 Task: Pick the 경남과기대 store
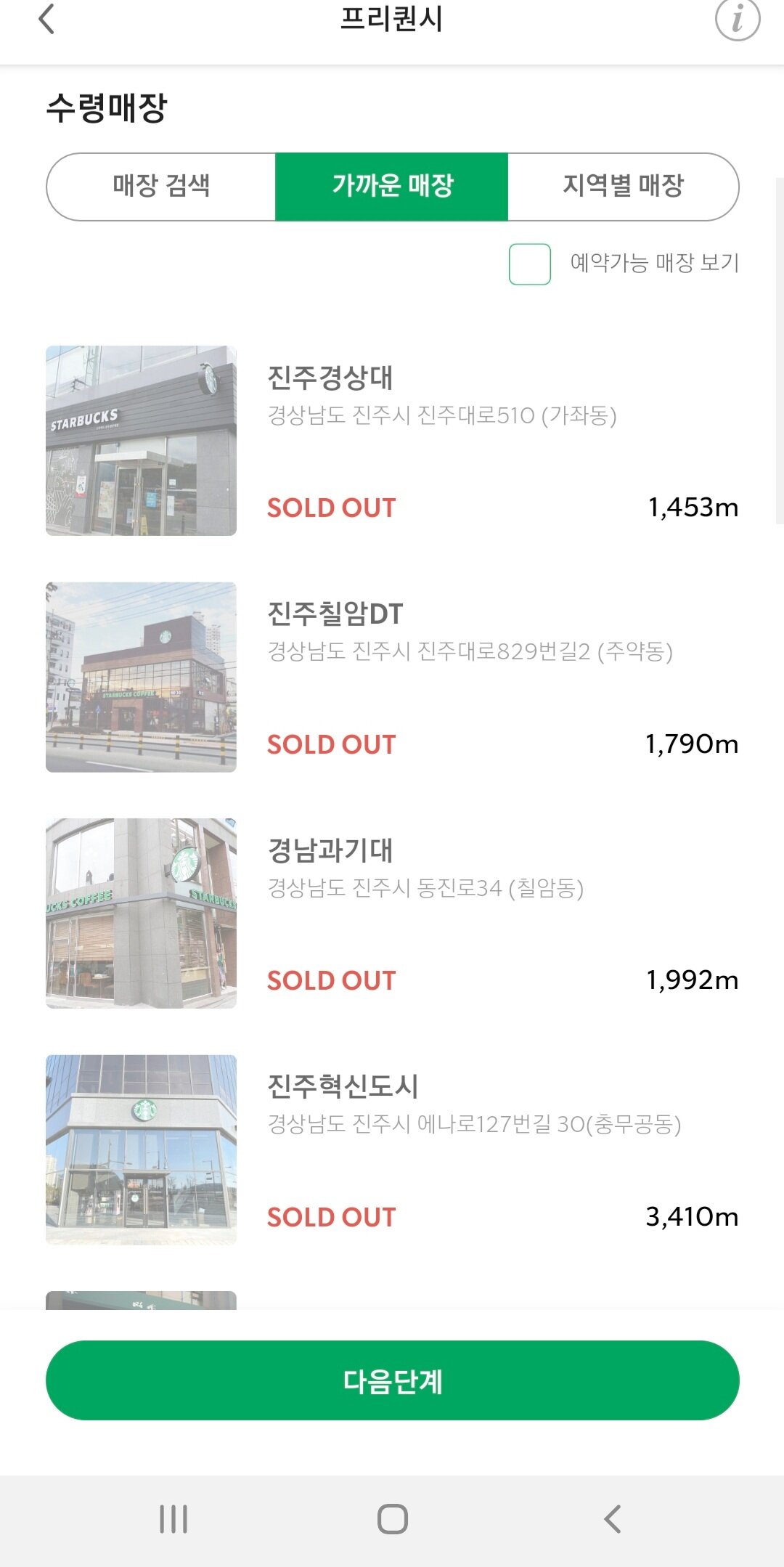(x=392, y=913)
